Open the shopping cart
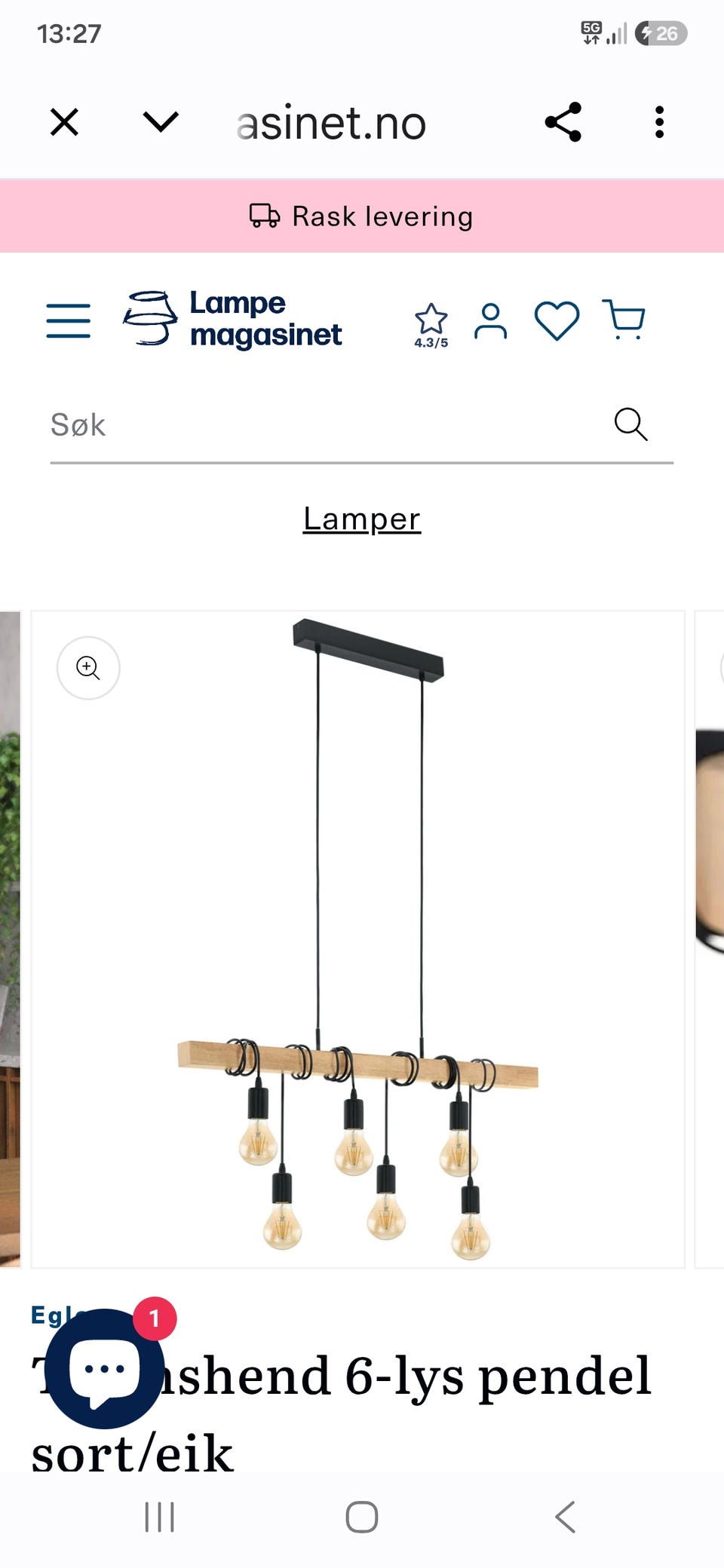This screenshot has height=1568, width=724. (x=624, y=320)
